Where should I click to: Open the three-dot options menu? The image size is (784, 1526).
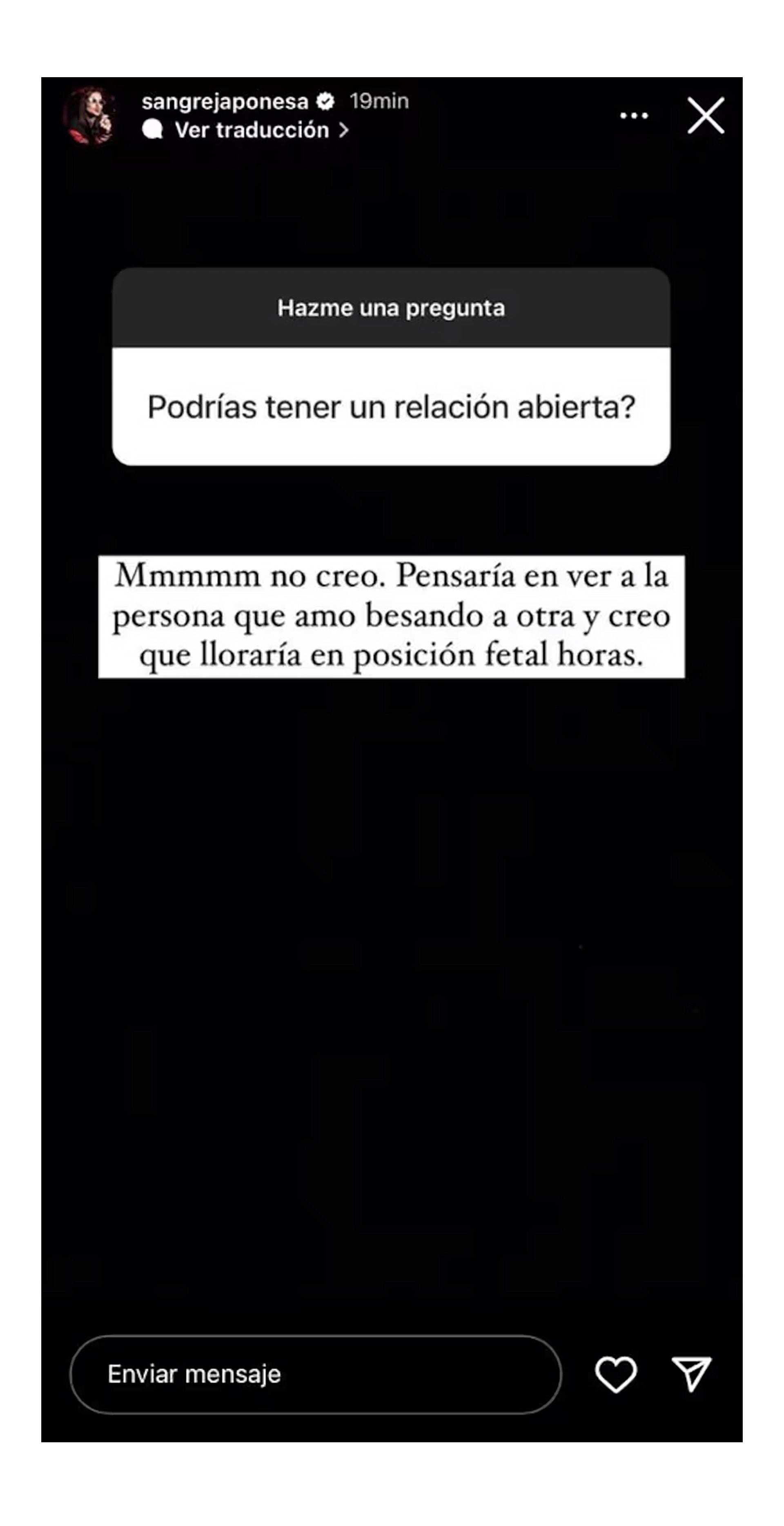tap(634, 116)
